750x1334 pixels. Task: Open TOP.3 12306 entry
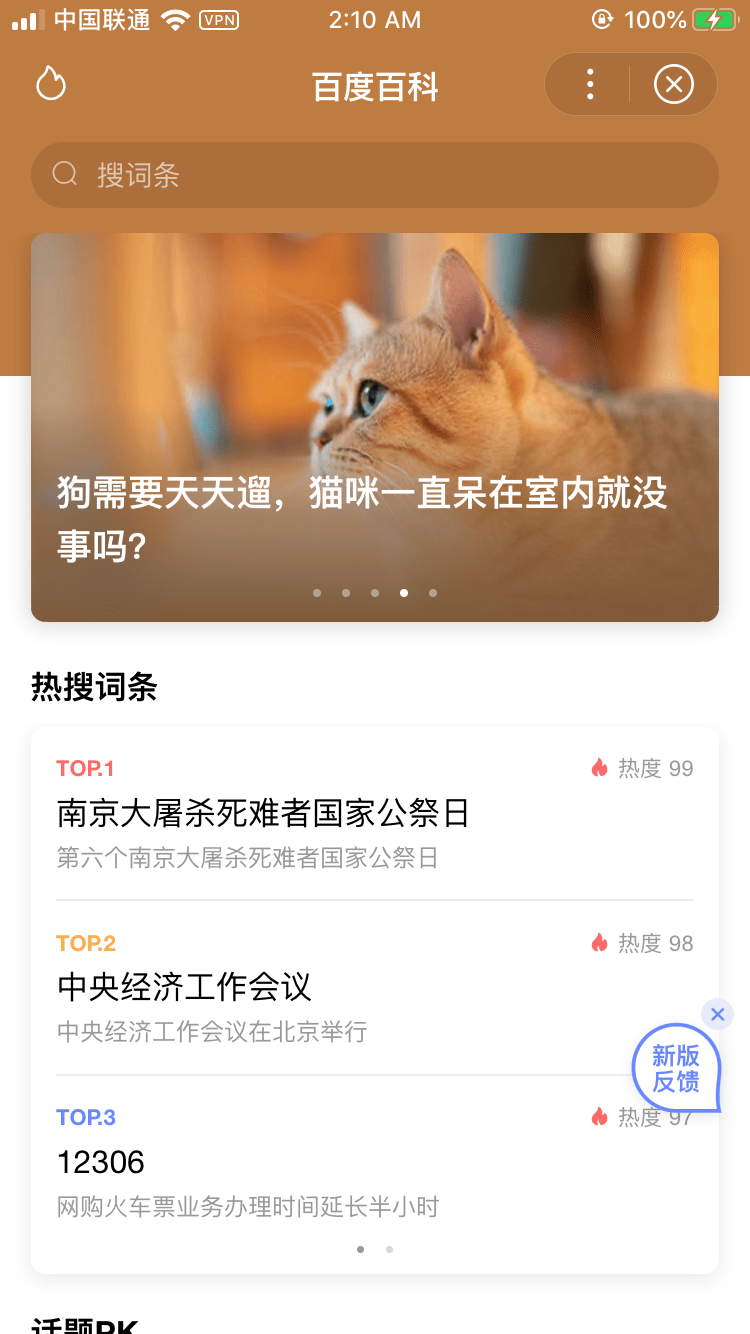tap(101, 1162)
